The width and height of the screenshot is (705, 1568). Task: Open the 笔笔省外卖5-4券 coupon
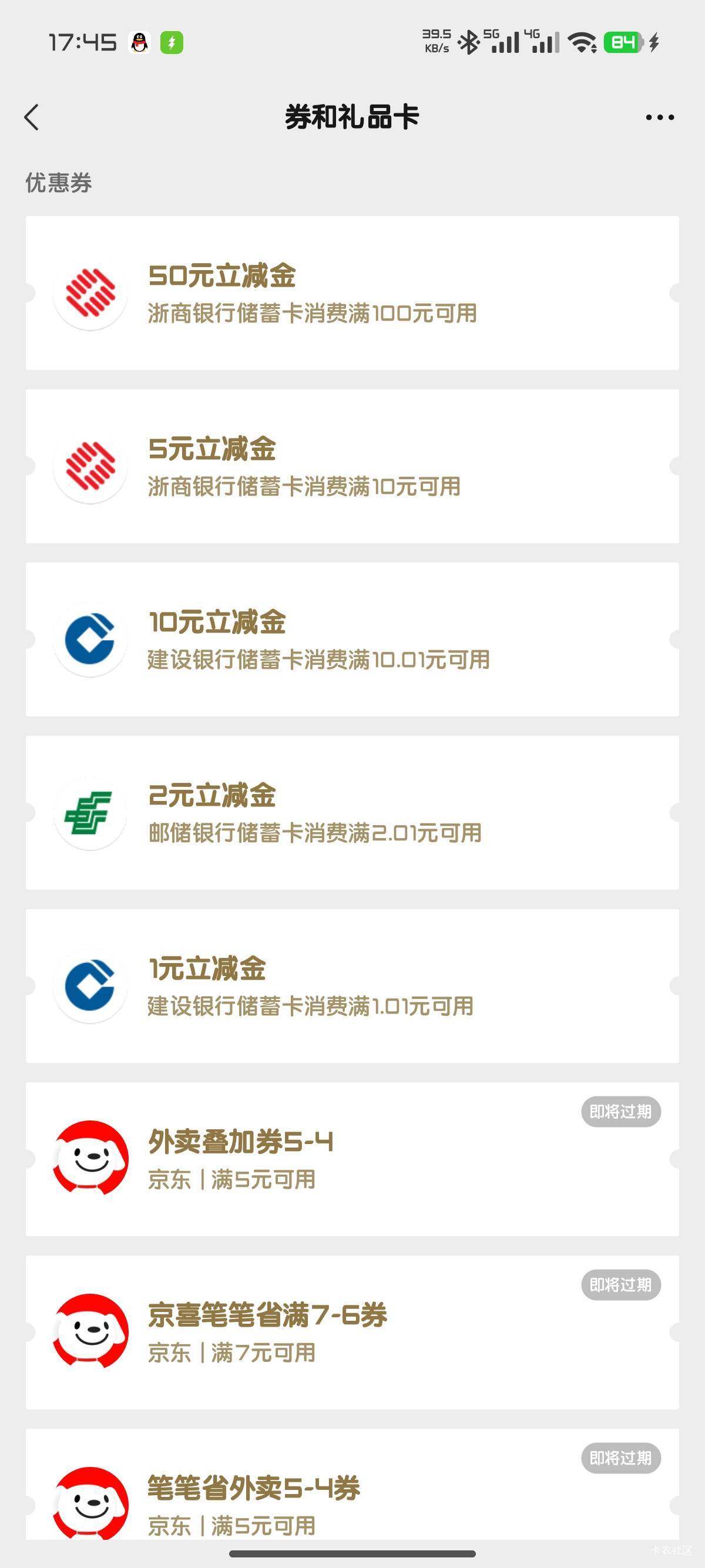click(x=352, y=1484)
